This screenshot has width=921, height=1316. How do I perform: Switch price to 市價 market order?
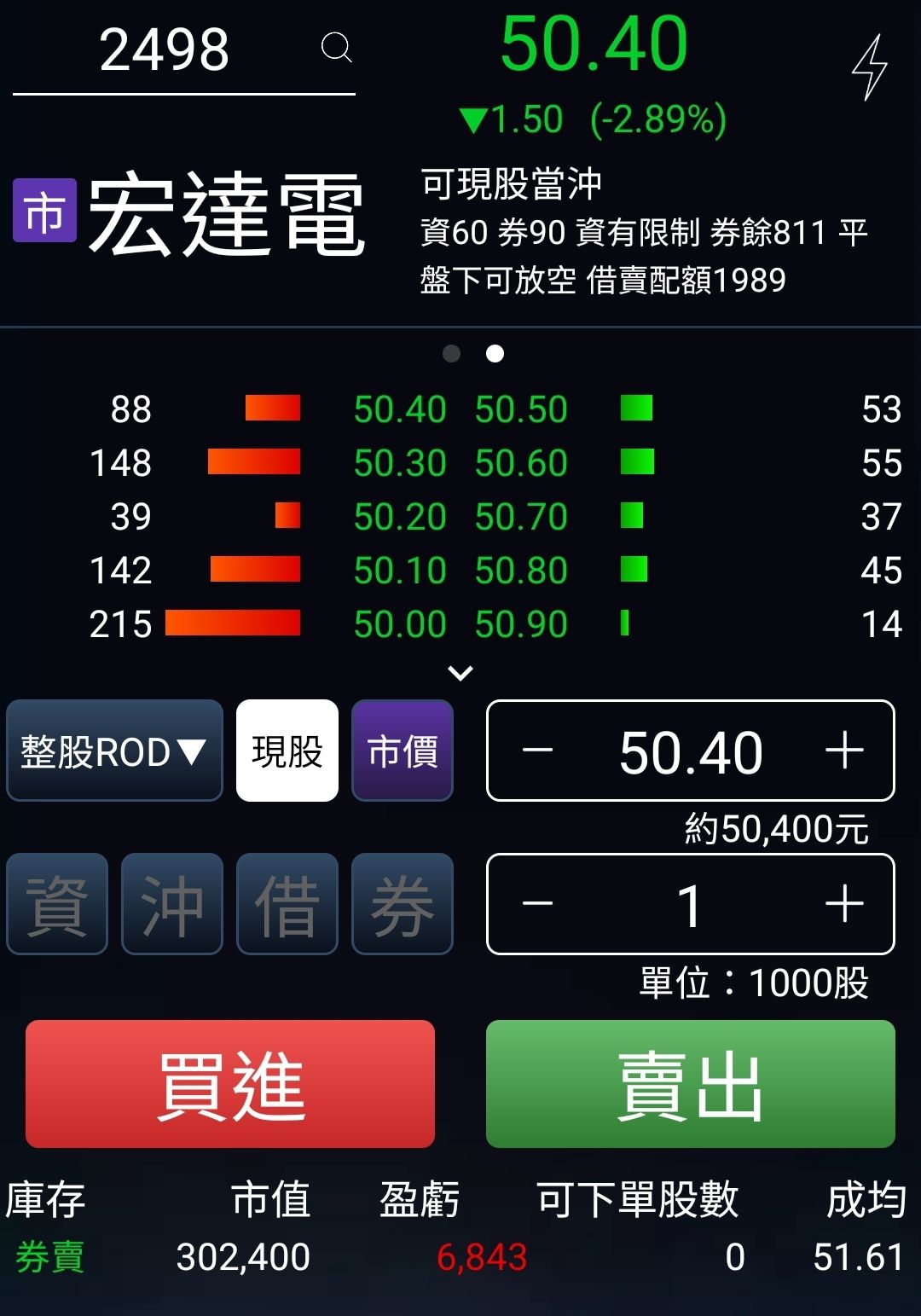pos(403,751)
